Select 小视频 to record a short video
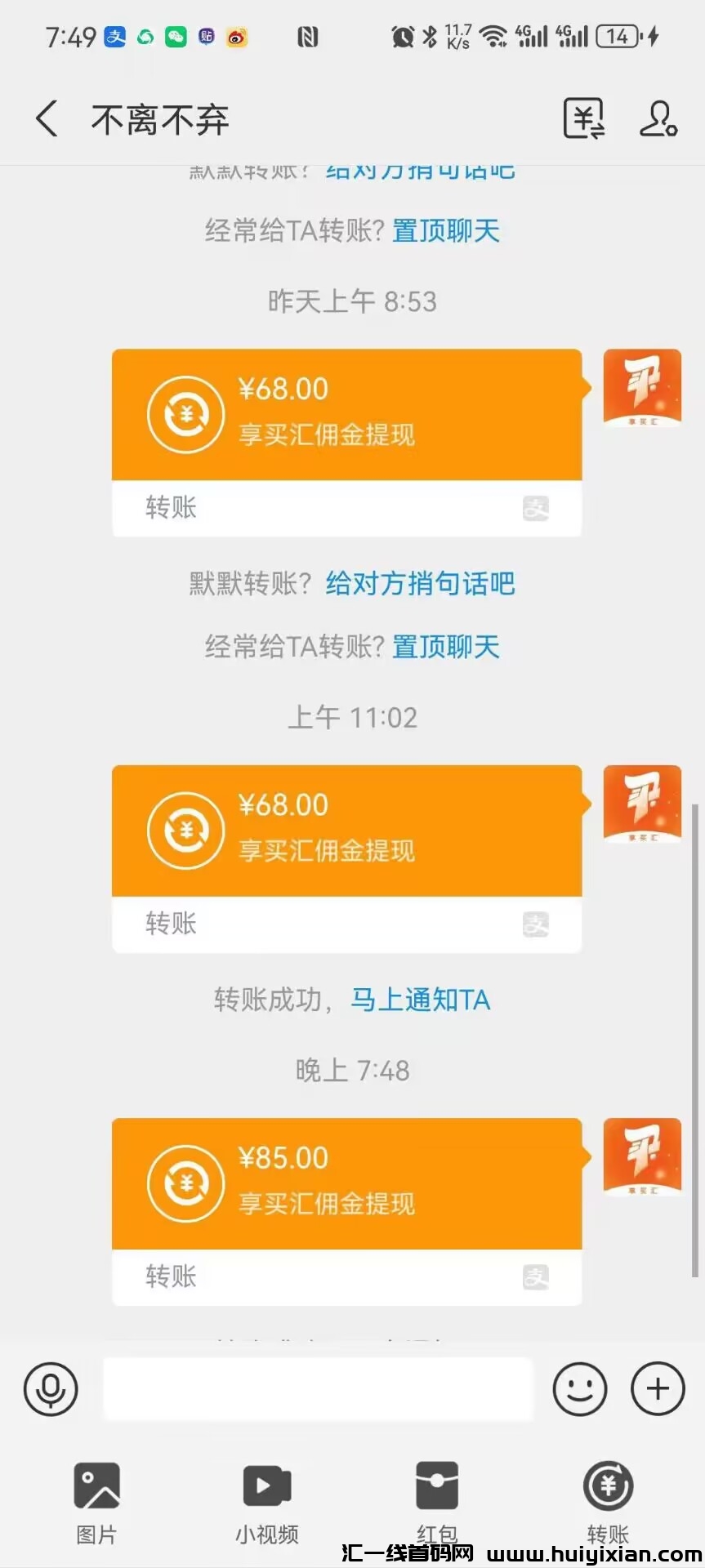705x1568 pixels. (267, 1501)
